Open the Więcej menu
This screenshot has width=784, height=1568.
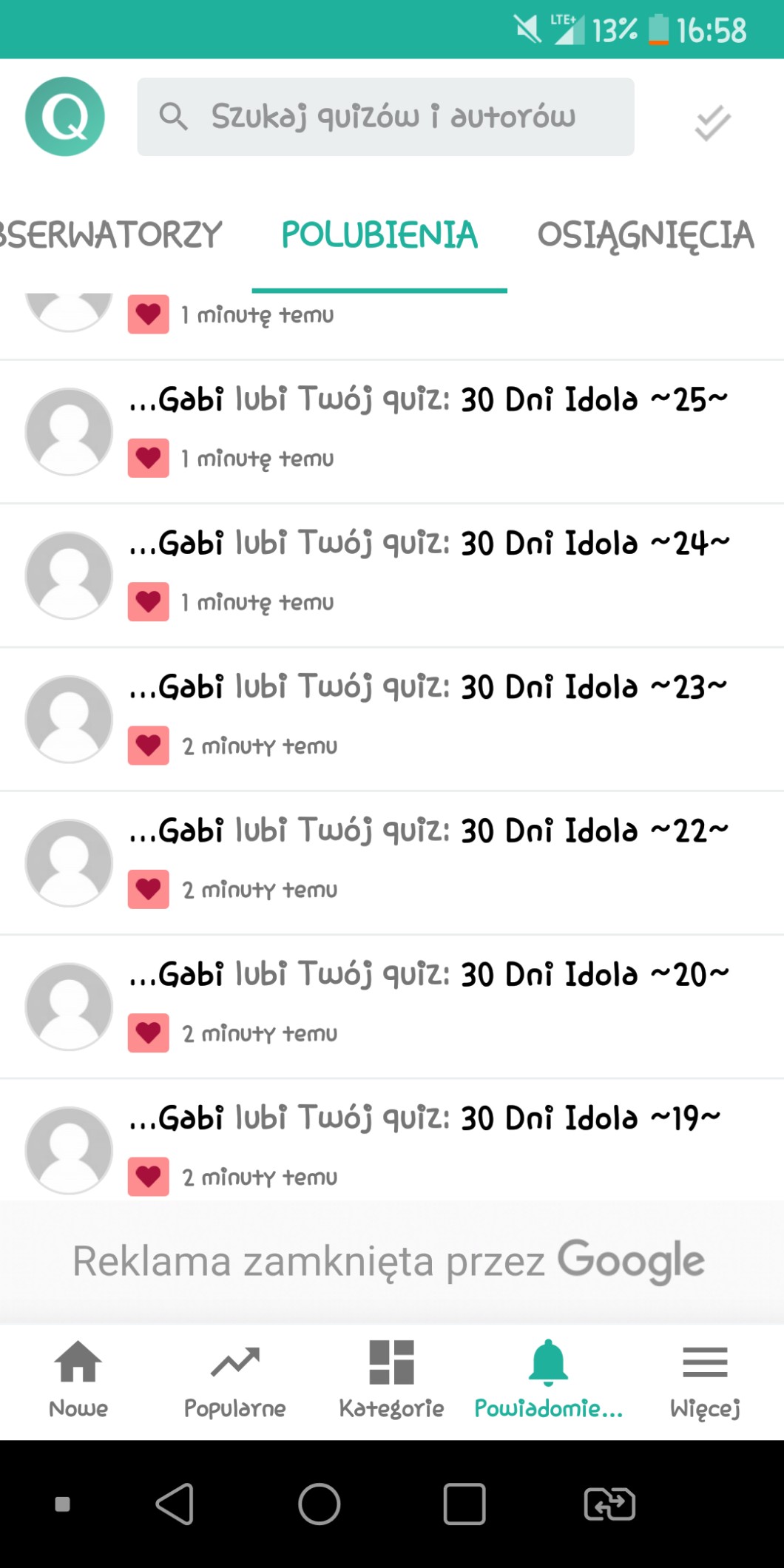[x=705, y=1380]
